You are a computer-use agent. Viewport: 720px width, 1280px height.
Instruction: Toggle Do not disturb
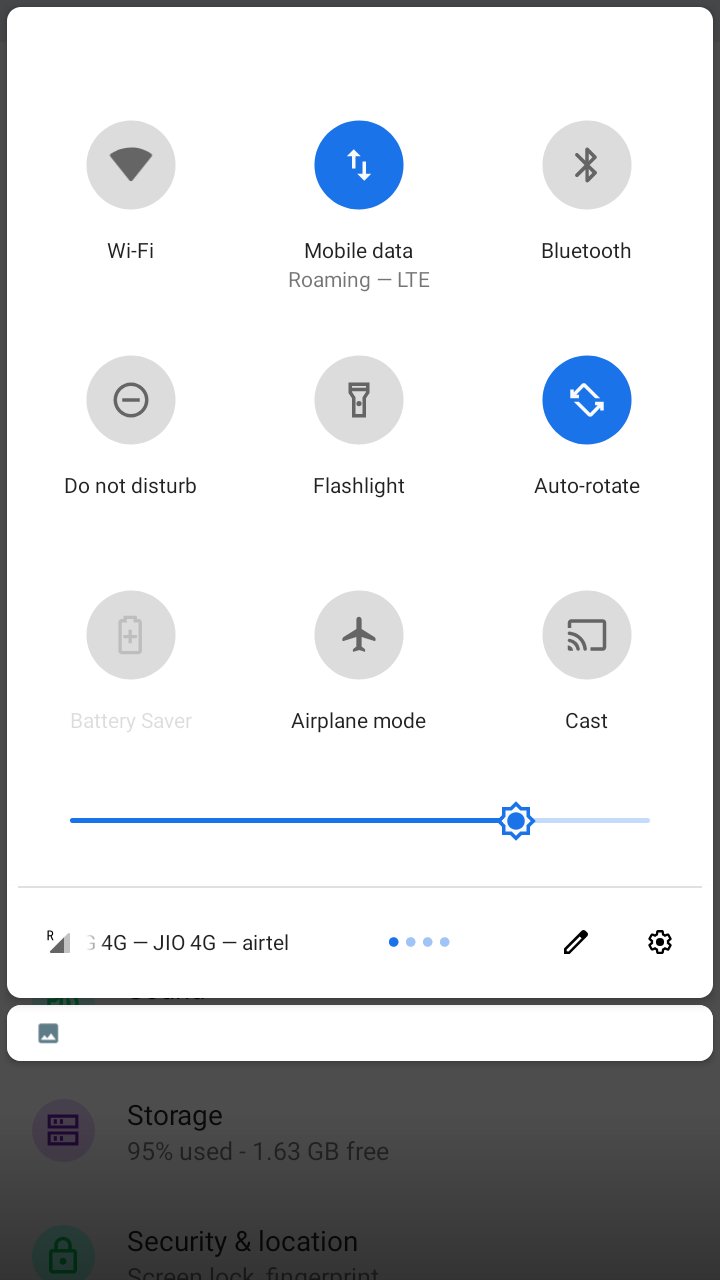(131, 400)
